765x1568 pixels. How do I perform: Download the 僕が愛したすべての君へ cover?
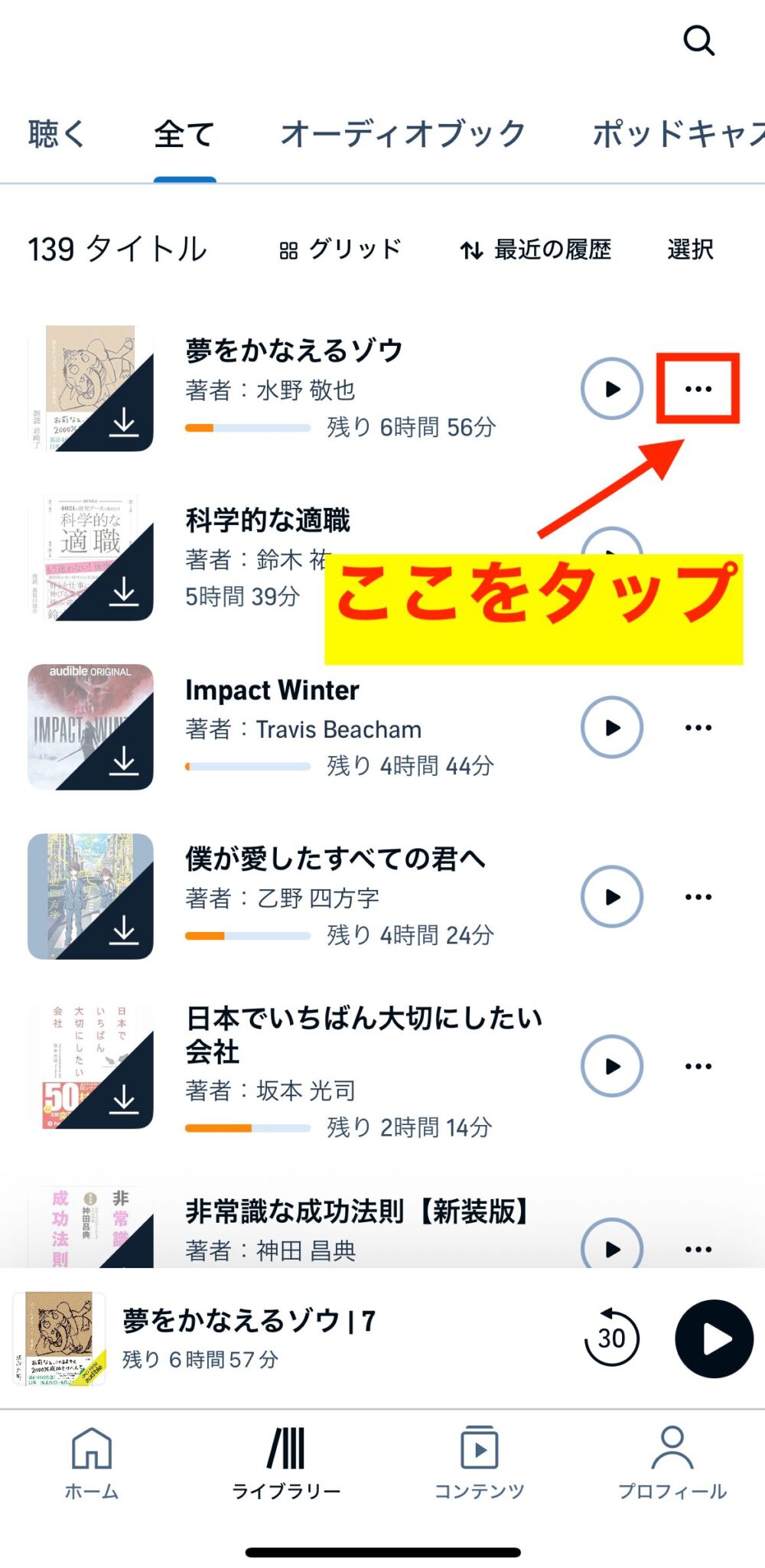click(123, 930)
